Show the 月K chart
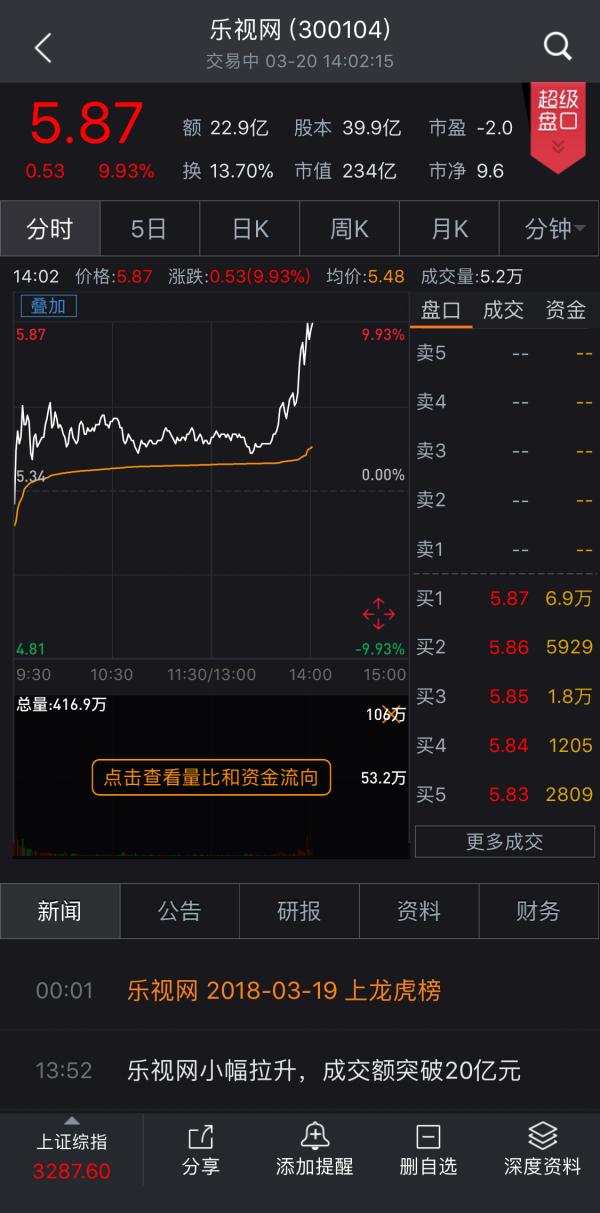Viewport: 600px width, 1213px height. [449, 229]
